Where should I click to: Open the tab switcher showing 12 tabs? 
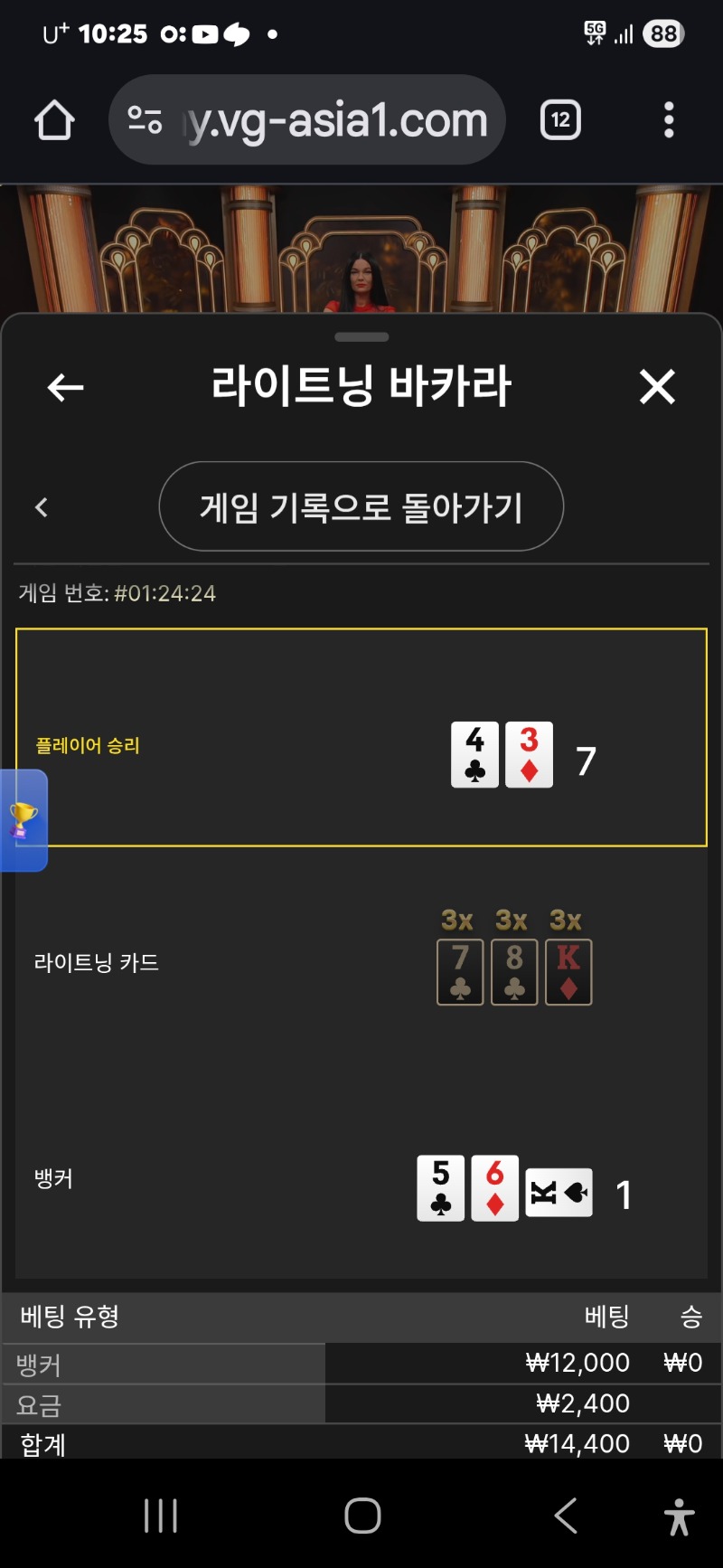pos(560,120)
